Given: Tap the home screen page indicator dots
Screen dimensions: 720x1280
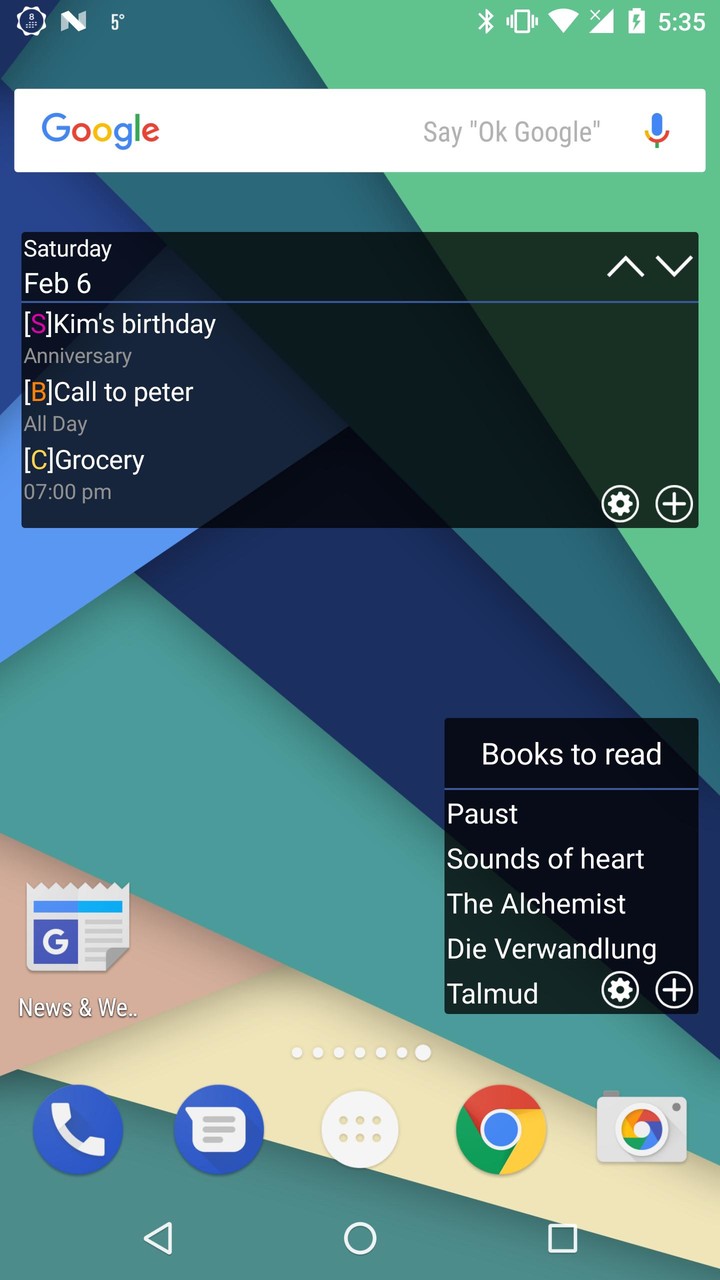Looking at the screenshot, I should point(360,1052).
